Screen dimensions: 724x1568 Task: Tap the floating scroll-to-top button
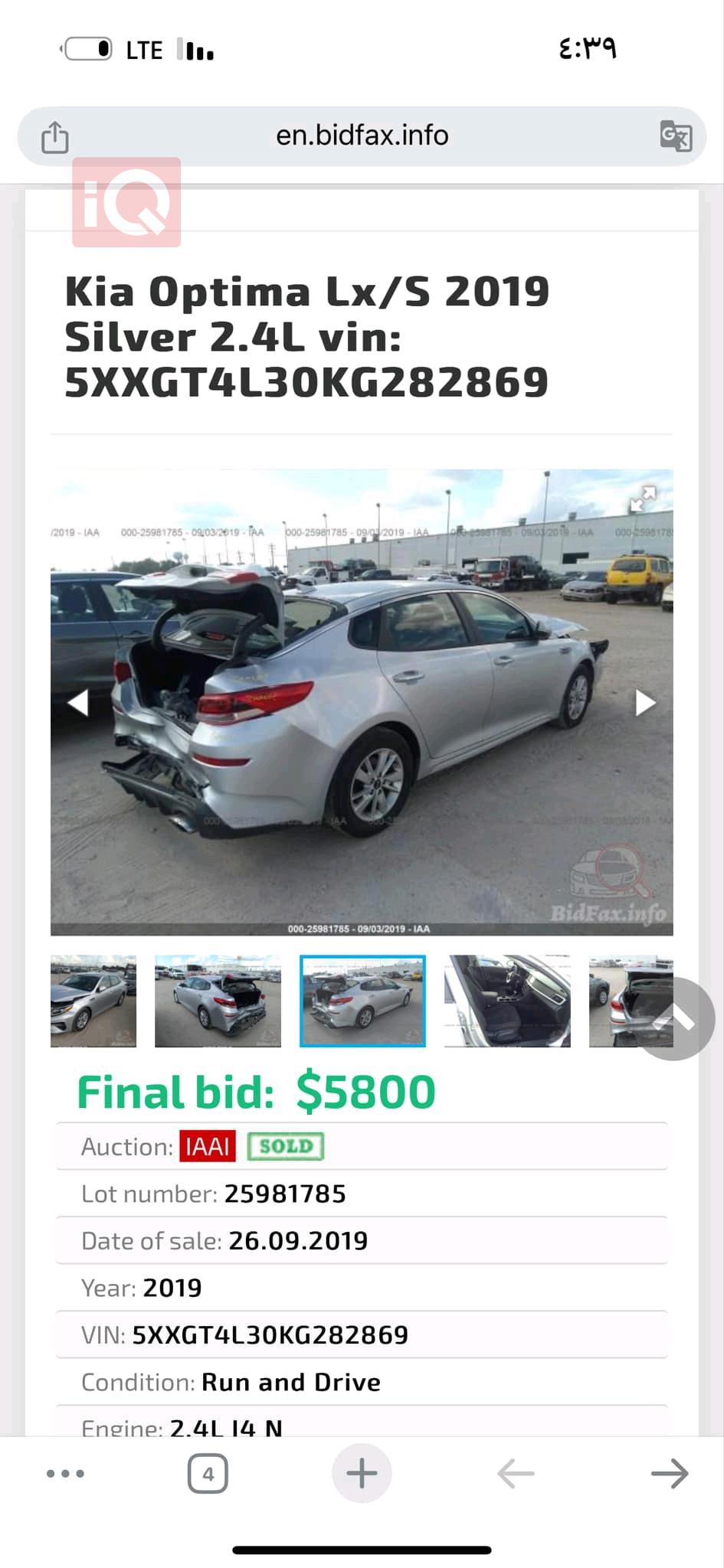675,1019
